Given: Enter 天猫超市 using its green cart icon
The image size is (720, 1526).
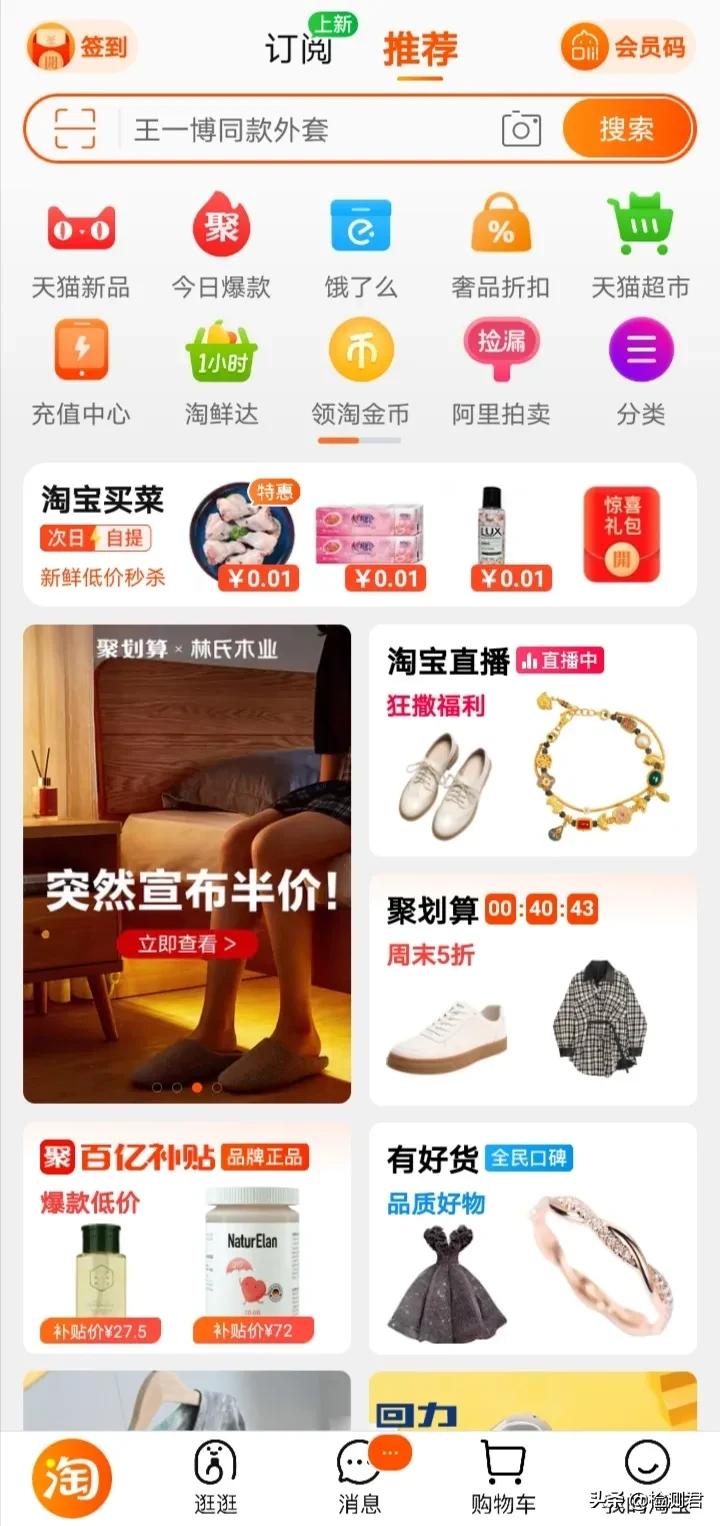Looking at the screenshot, I should click(640, 226).
